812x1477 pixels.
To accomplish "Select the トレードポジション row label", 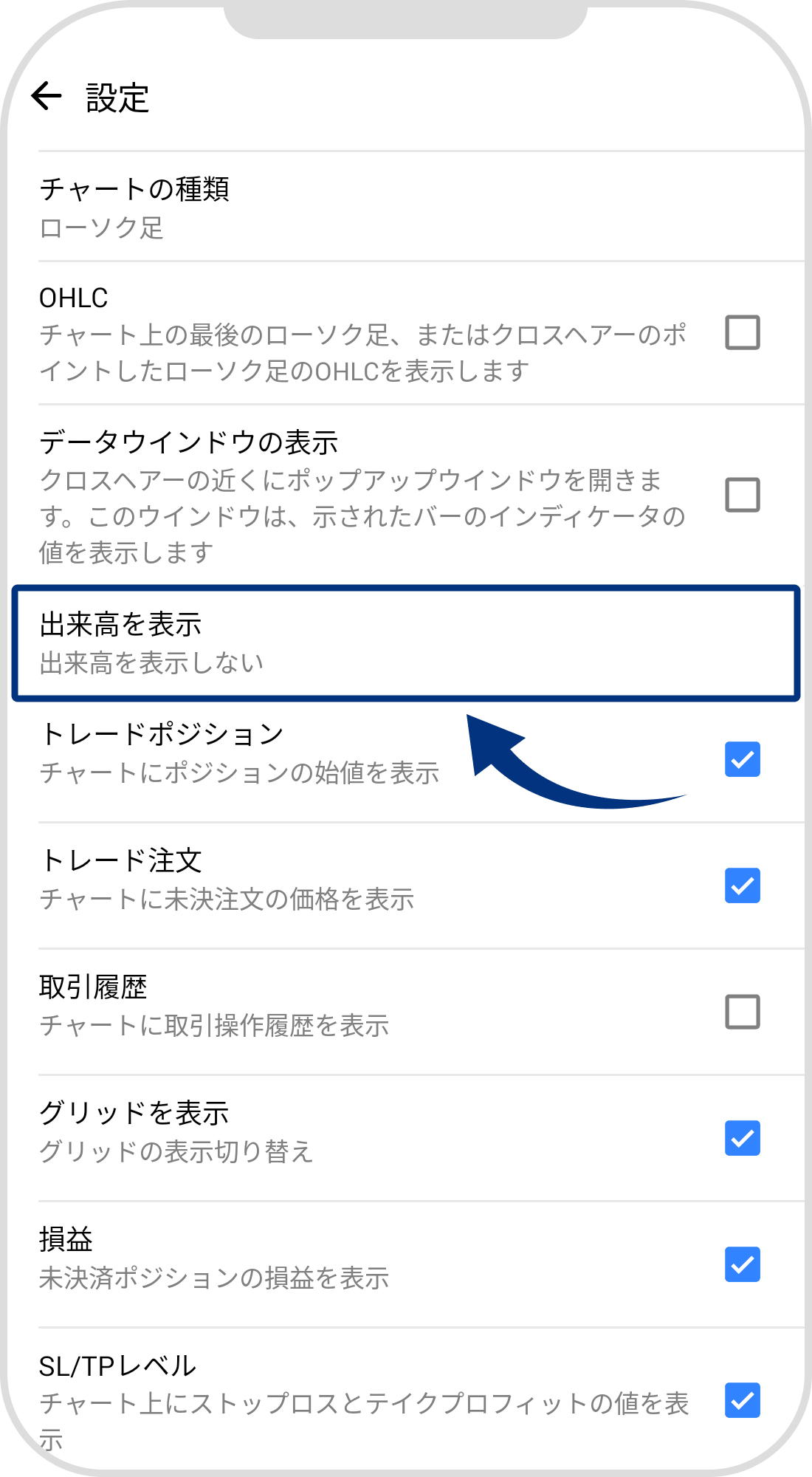I will tap(162, 731).
